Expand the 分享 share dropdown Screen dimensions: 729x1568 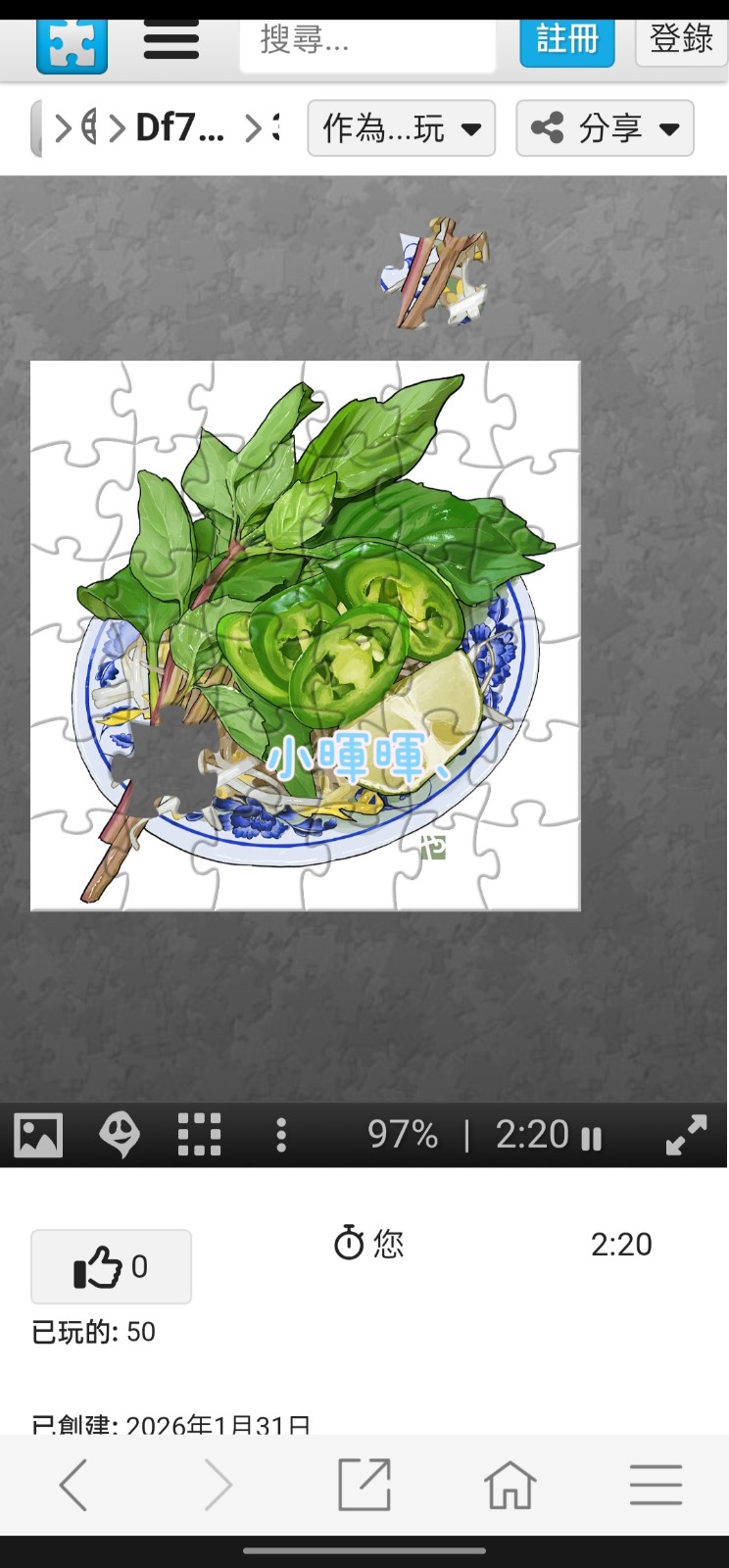604,128
